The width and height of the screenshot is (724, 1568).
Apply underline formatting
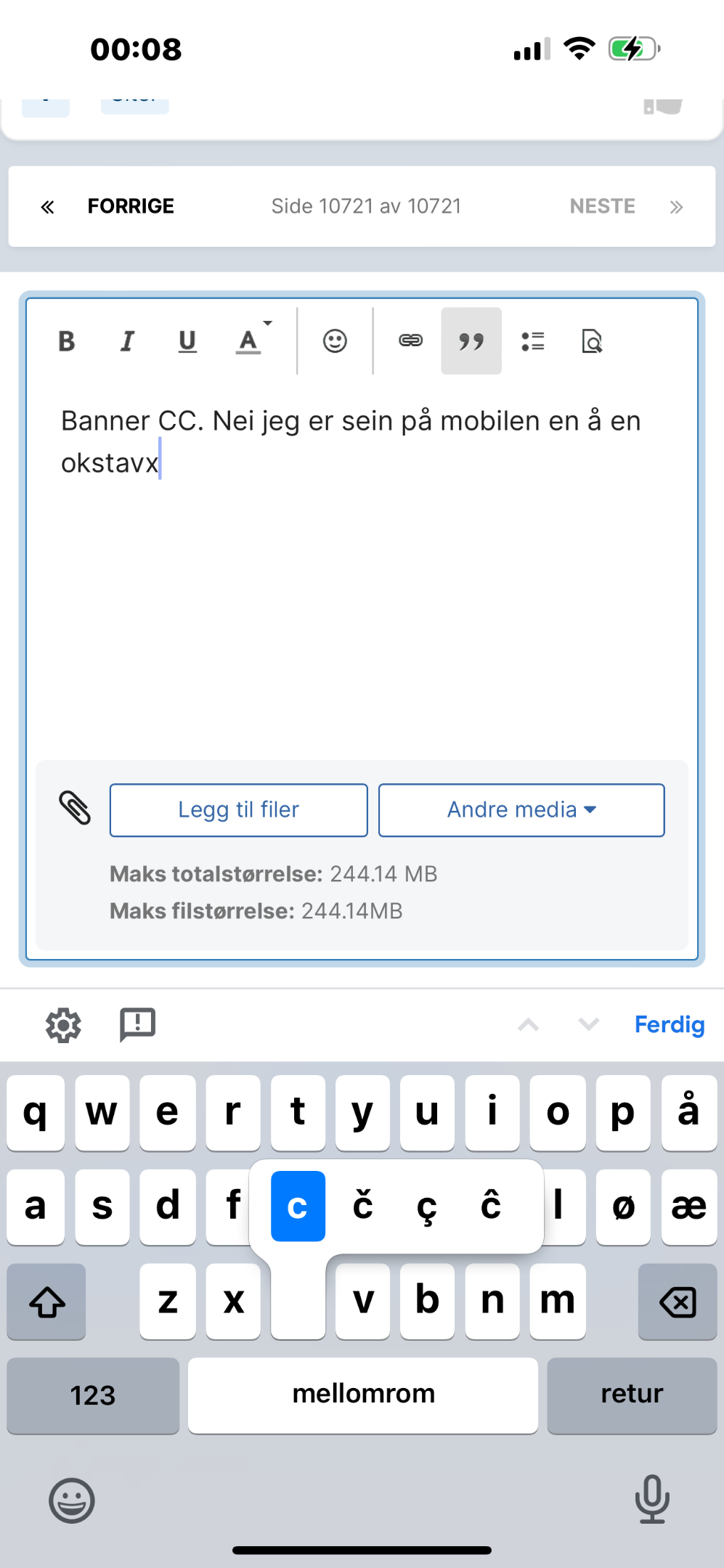[x=187, y=341]
